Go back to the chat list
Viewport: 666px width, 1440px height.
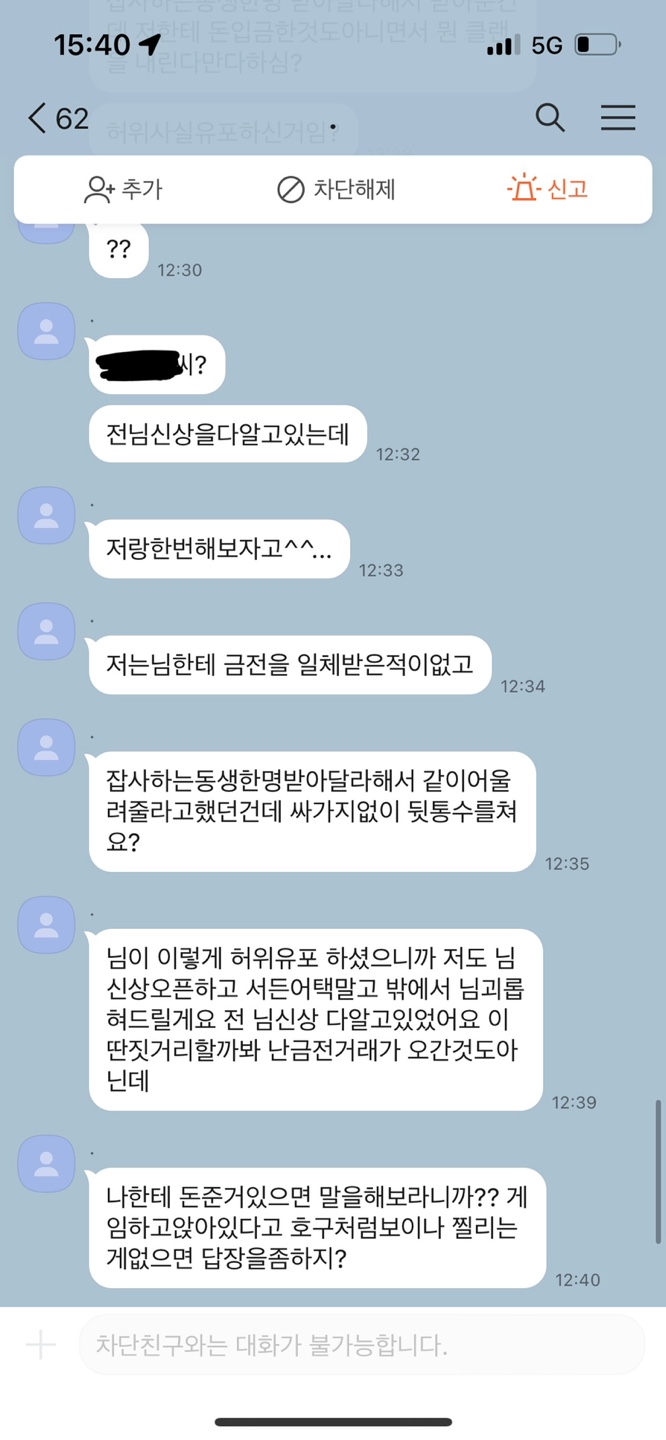coord(38,118)
